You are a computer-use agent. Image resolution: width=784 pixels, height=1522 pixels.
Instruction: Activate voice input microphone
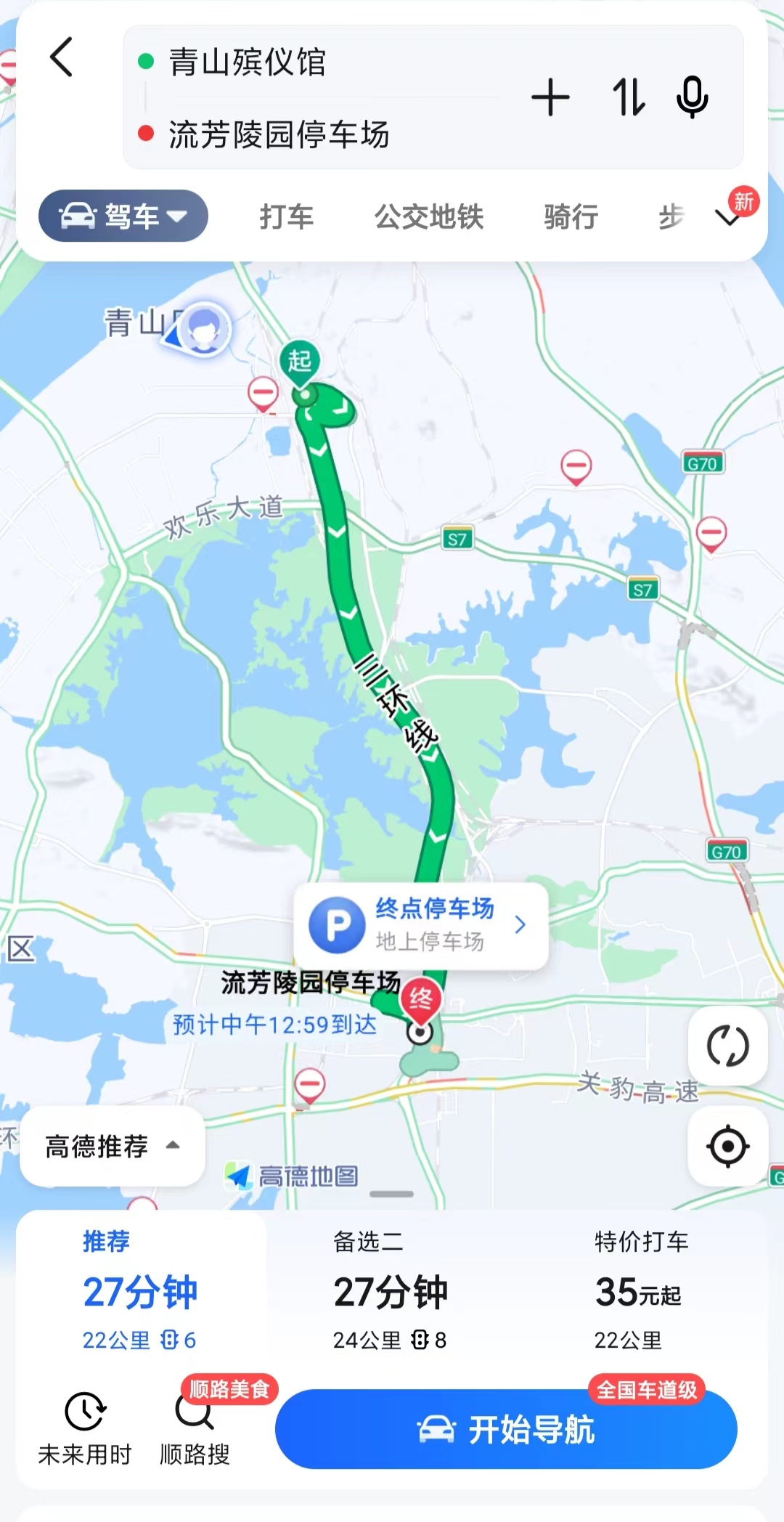point(692,98)
